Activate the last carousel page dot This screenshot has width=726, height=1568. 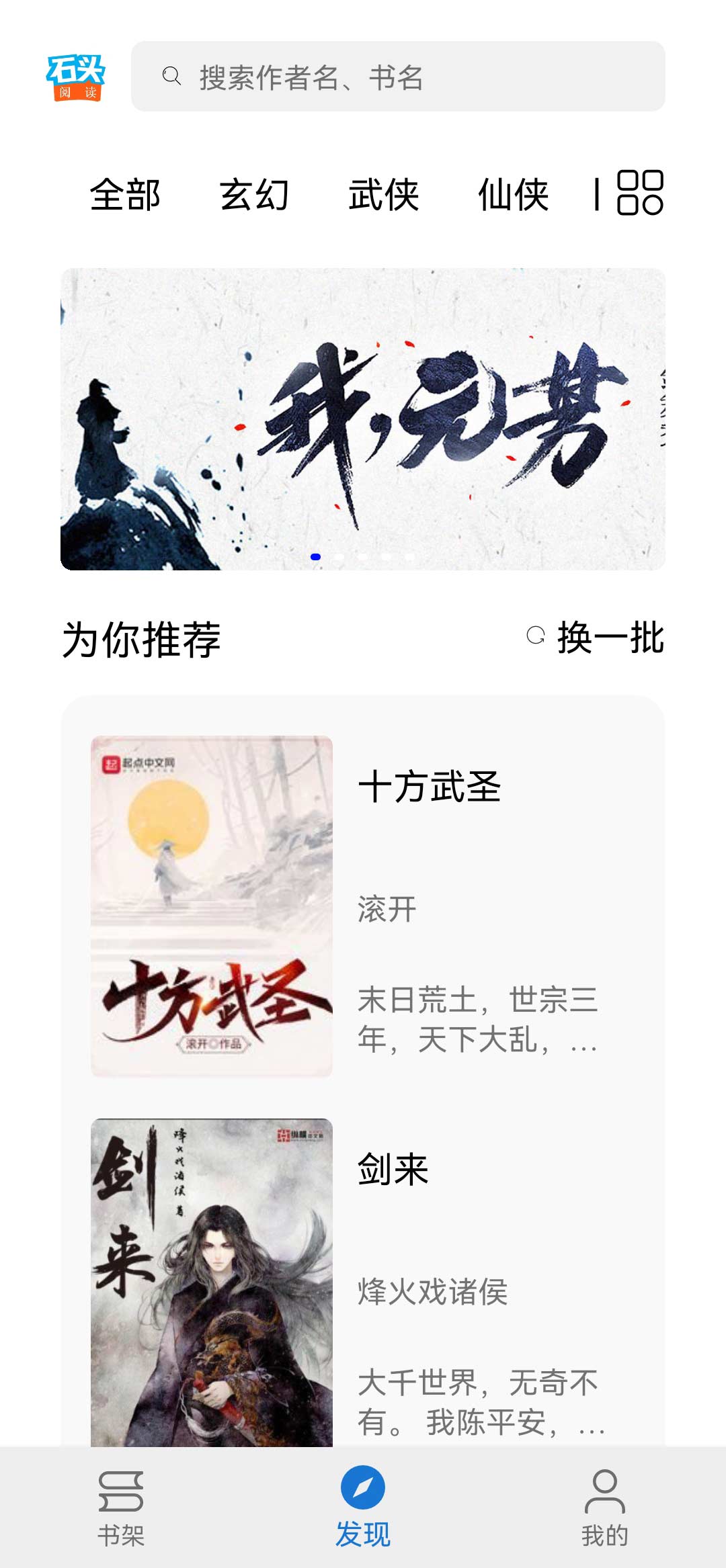point(410,556)
